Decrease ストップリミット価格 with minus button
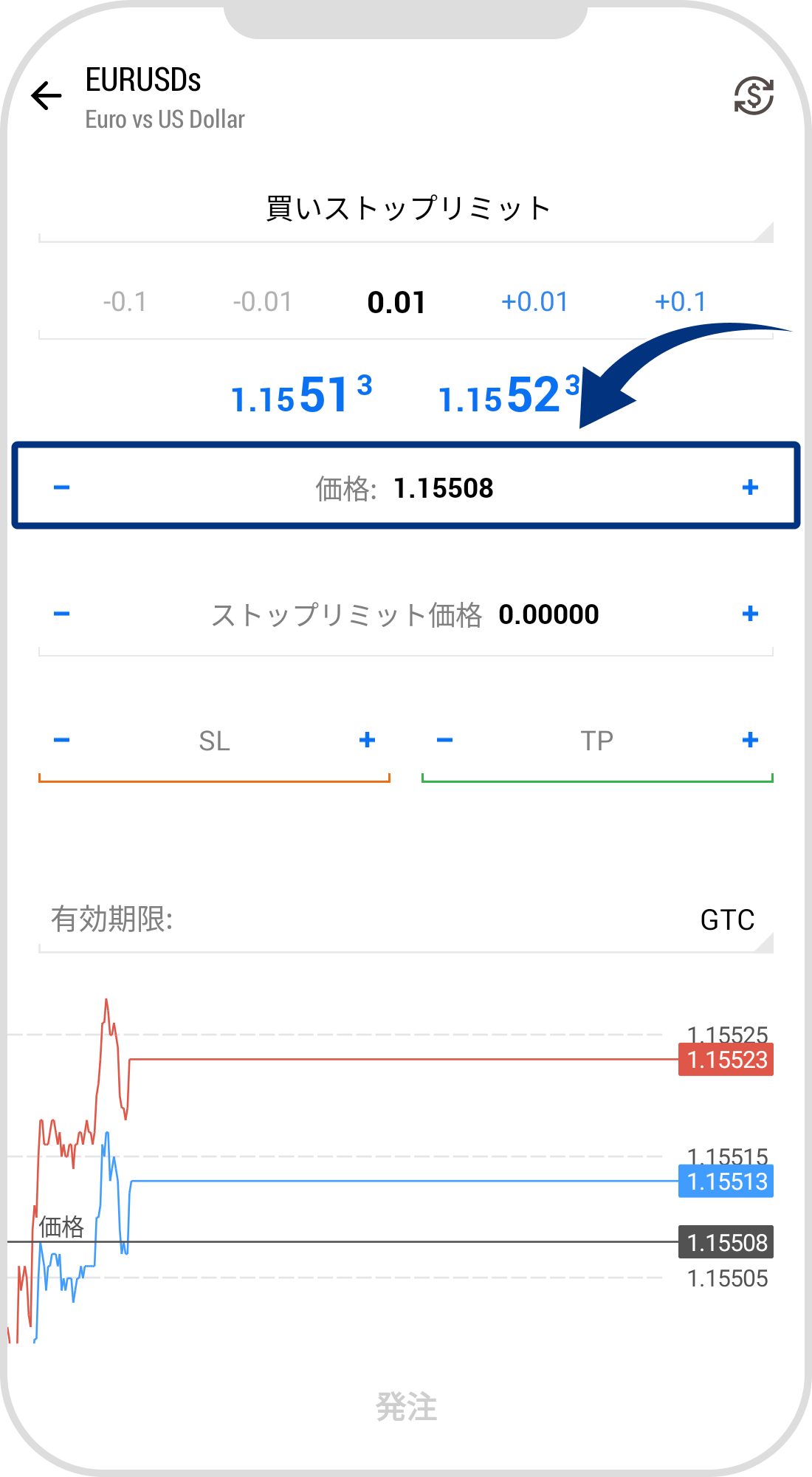The height and width of the screenshot is (1477, 812). [61, 614]
